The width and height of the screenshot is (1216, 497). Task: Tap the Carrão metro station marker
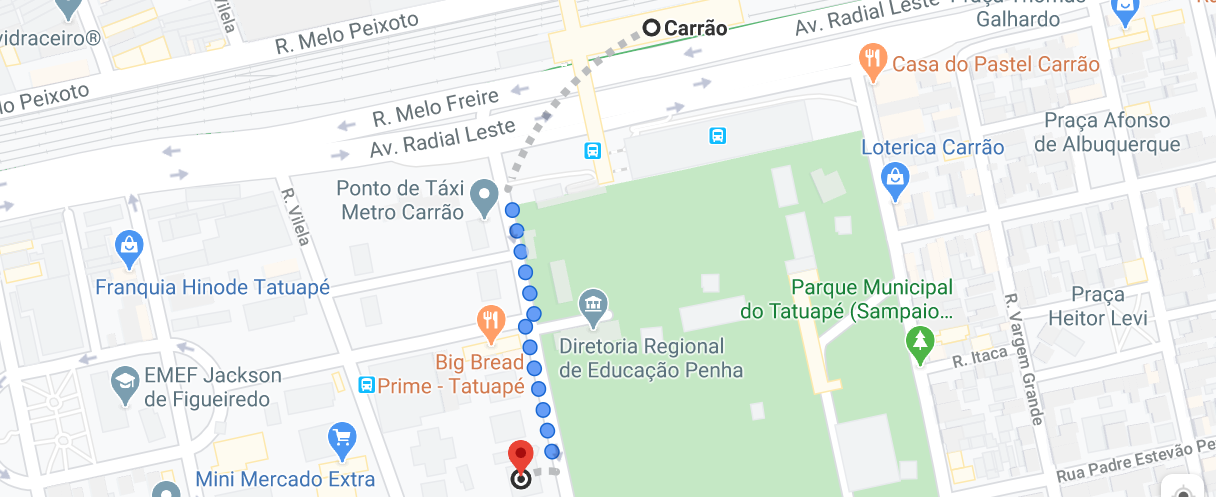651,28
